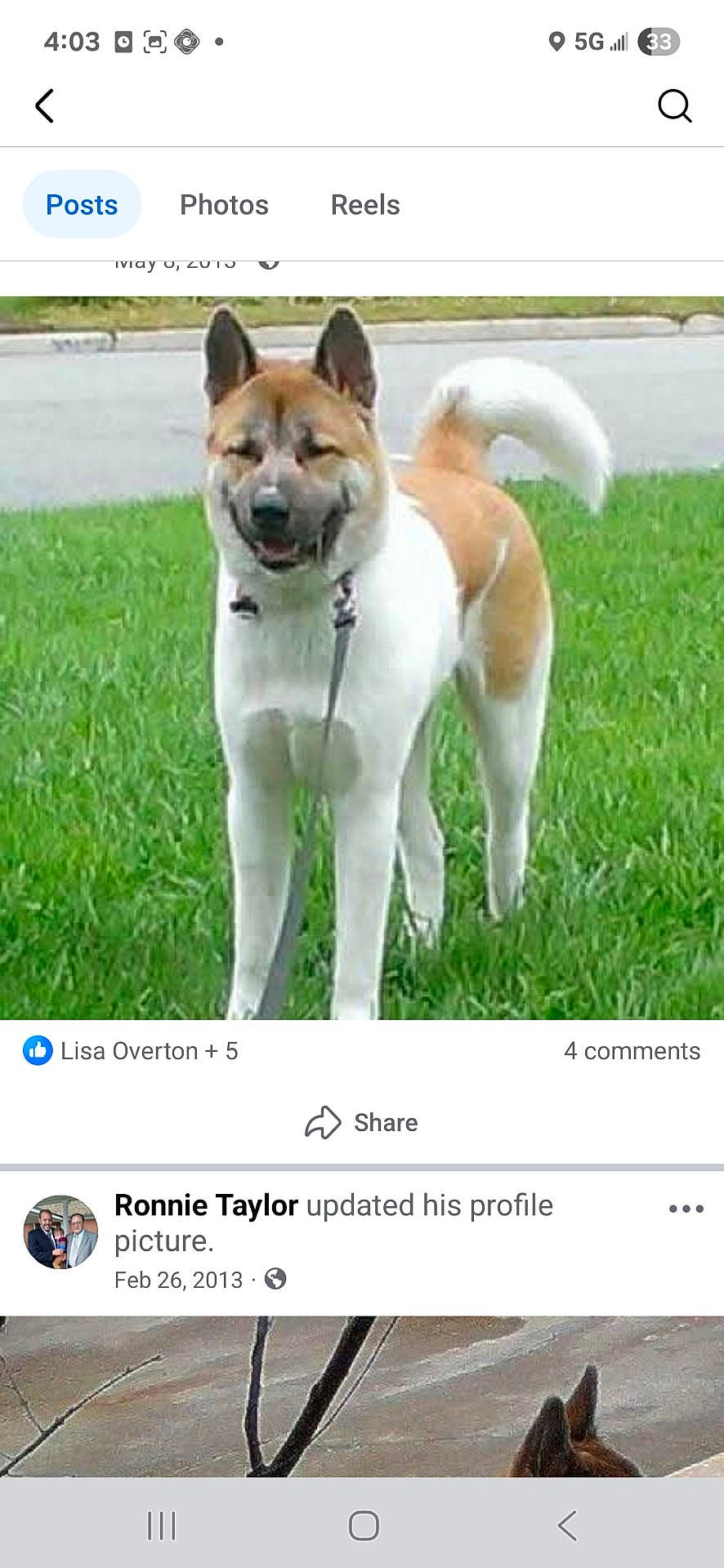View reactions from Lisa Overton + 5
The width and height of the screenshot is (724, 1568).
pyautogui.click(x=131, y=1051)
